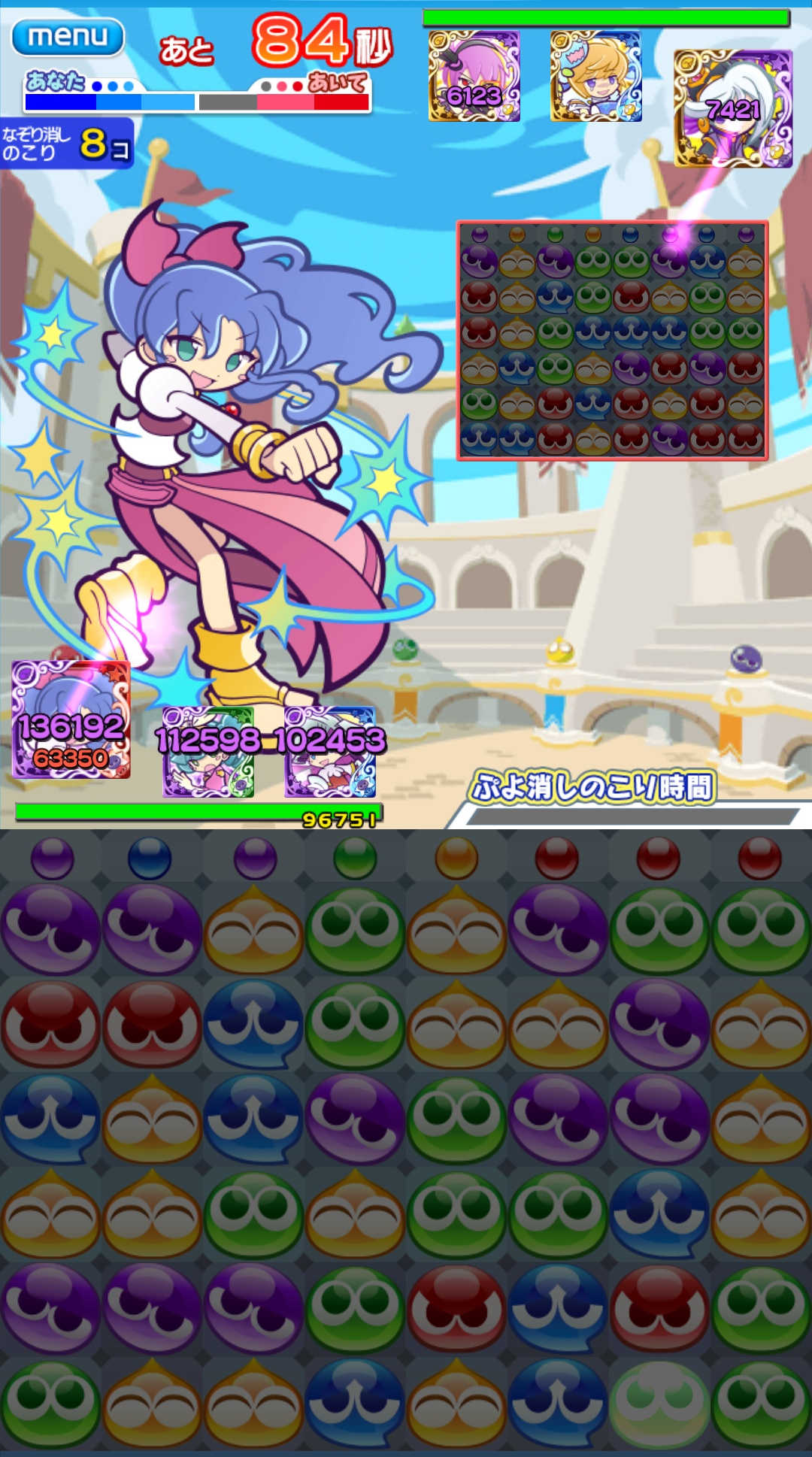The width and height of the screenshot is (812, 1457).
Task: Activate the leader card showing 136192
Action: coord(71,719)
